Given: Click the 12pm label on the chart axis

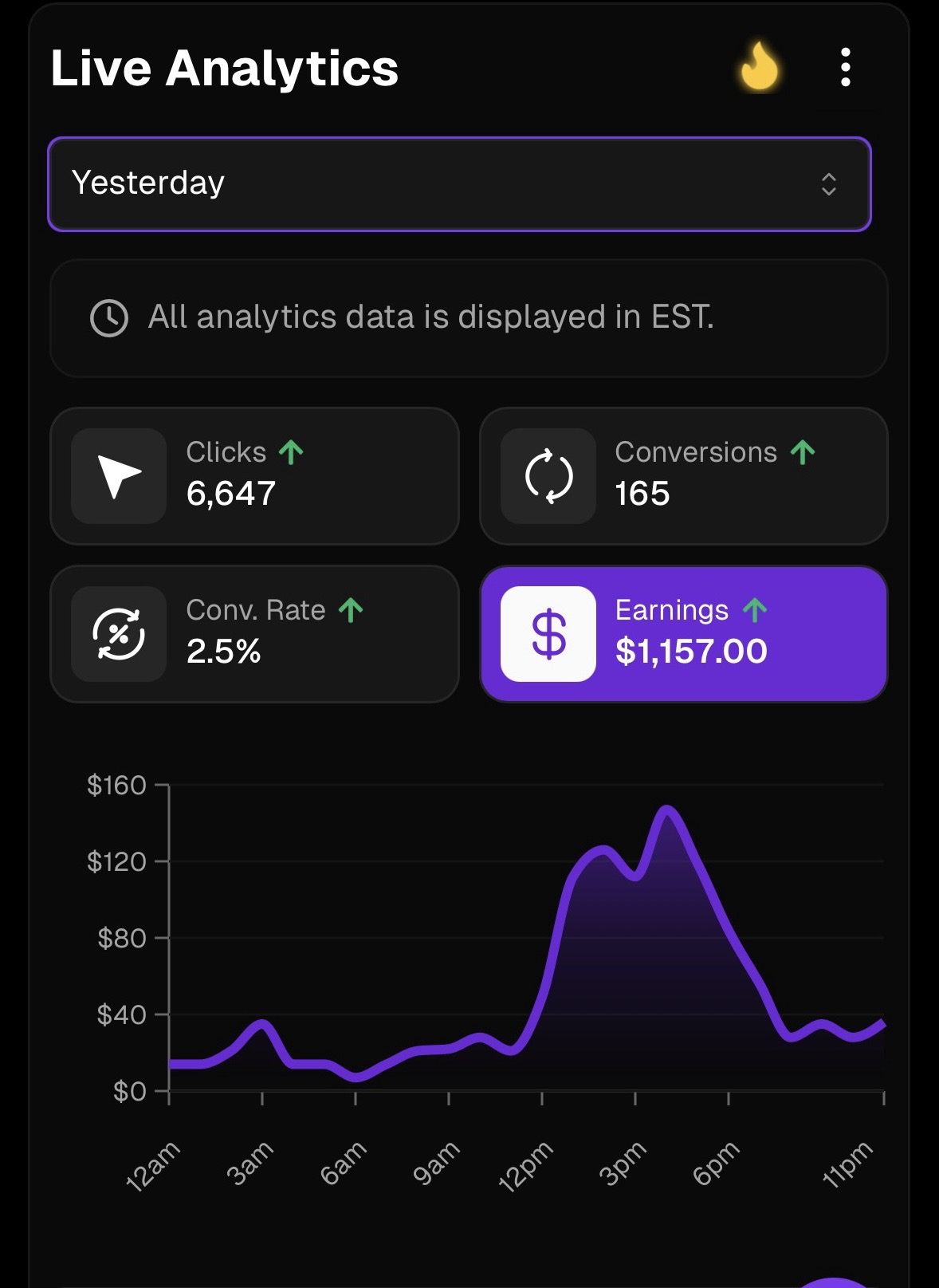Looking at the screenshot, I should coord(527,1168).
